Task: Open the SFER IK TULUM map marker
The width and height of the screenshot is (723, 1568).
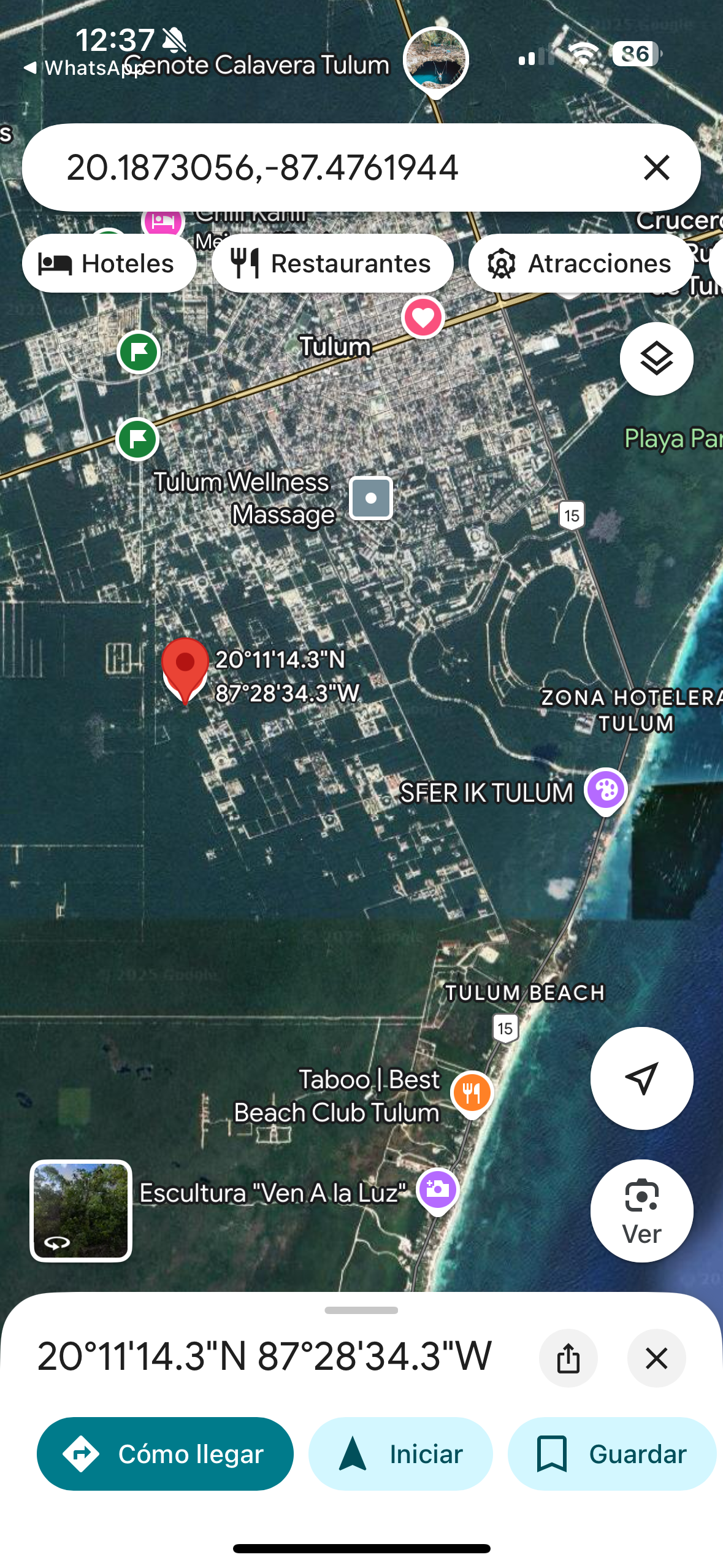Action: [x=606, y=791]
